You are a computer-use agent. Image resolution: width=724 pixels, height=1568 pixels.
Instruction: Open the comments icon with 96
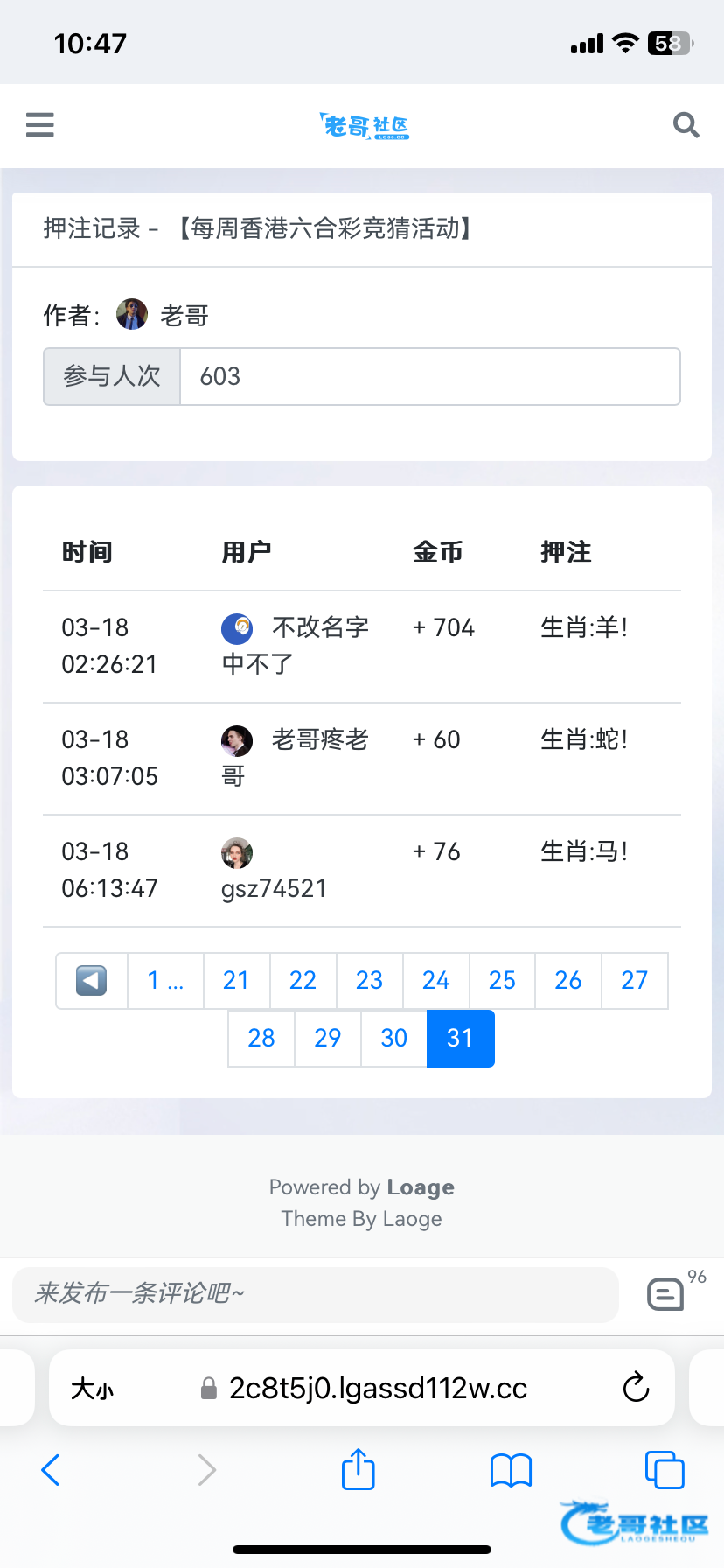pyautogui.click(x=666, y=1293)
